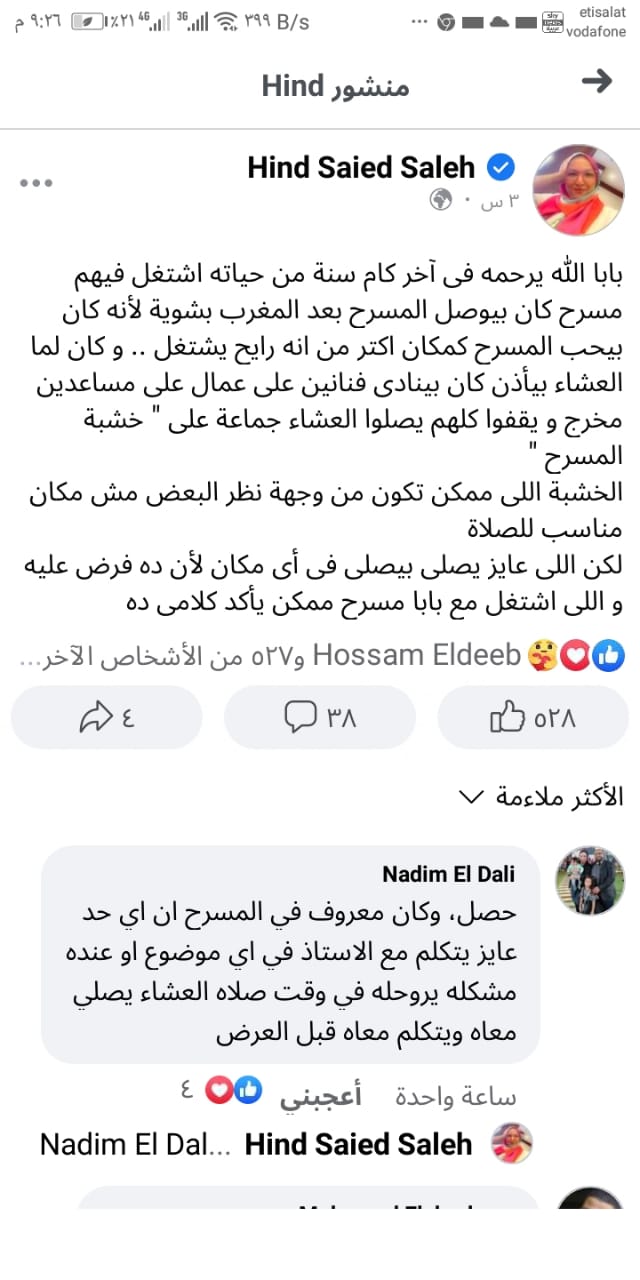The height and width of the screenshot is (1280, 640).
Task: Open Hind Saied Saleh's profile name link
Action: click(361, 168)
